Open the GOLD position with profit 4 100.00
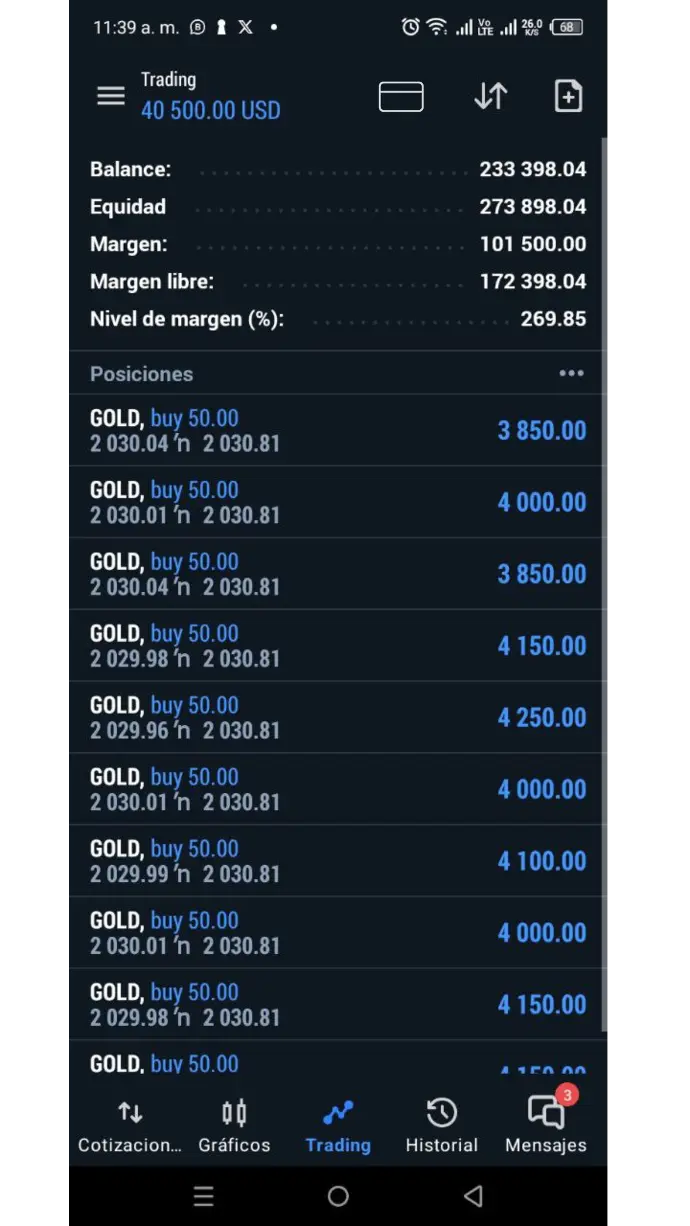 pyautogui.click(x=337, y=861)
